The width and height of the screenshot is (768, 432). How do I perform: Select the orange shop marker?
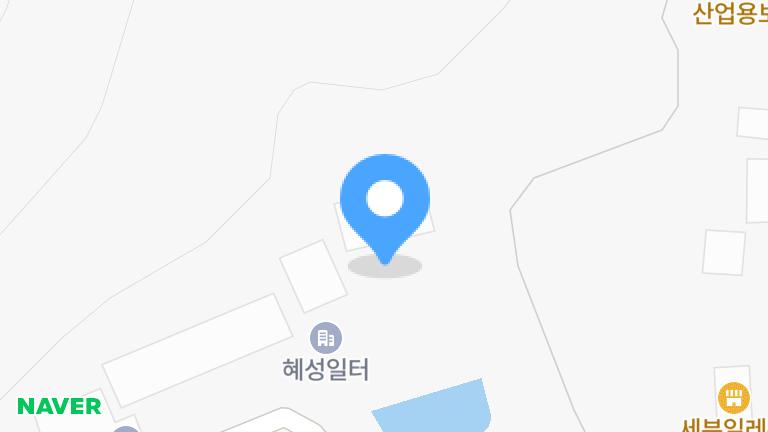coord(734,397)
